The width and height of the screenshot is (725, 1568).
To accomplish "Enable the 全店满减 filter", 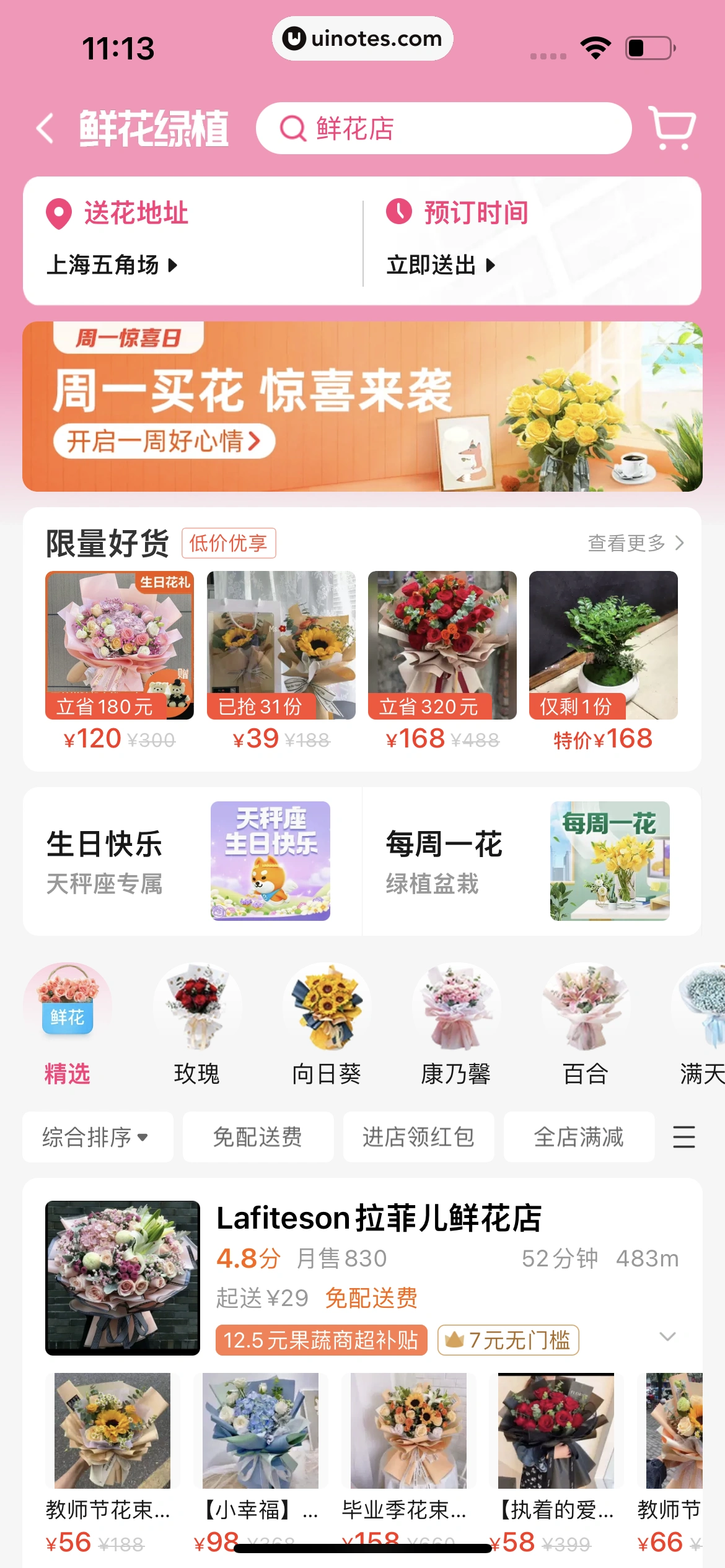I will (579, 1137).
